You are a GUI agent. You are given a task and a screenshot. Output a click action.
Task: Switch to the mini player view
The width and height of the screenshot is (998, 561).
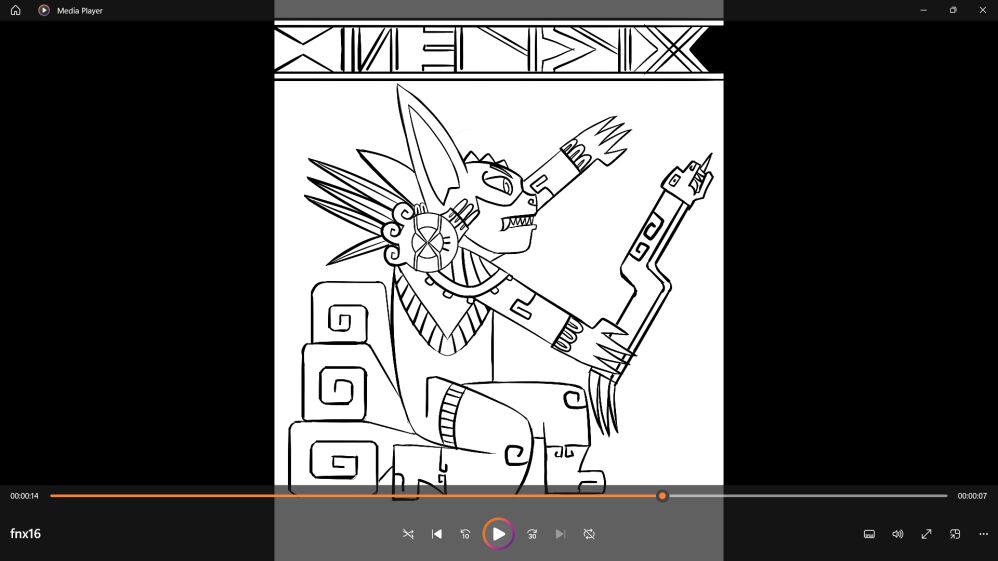click(x=955, y=534)
